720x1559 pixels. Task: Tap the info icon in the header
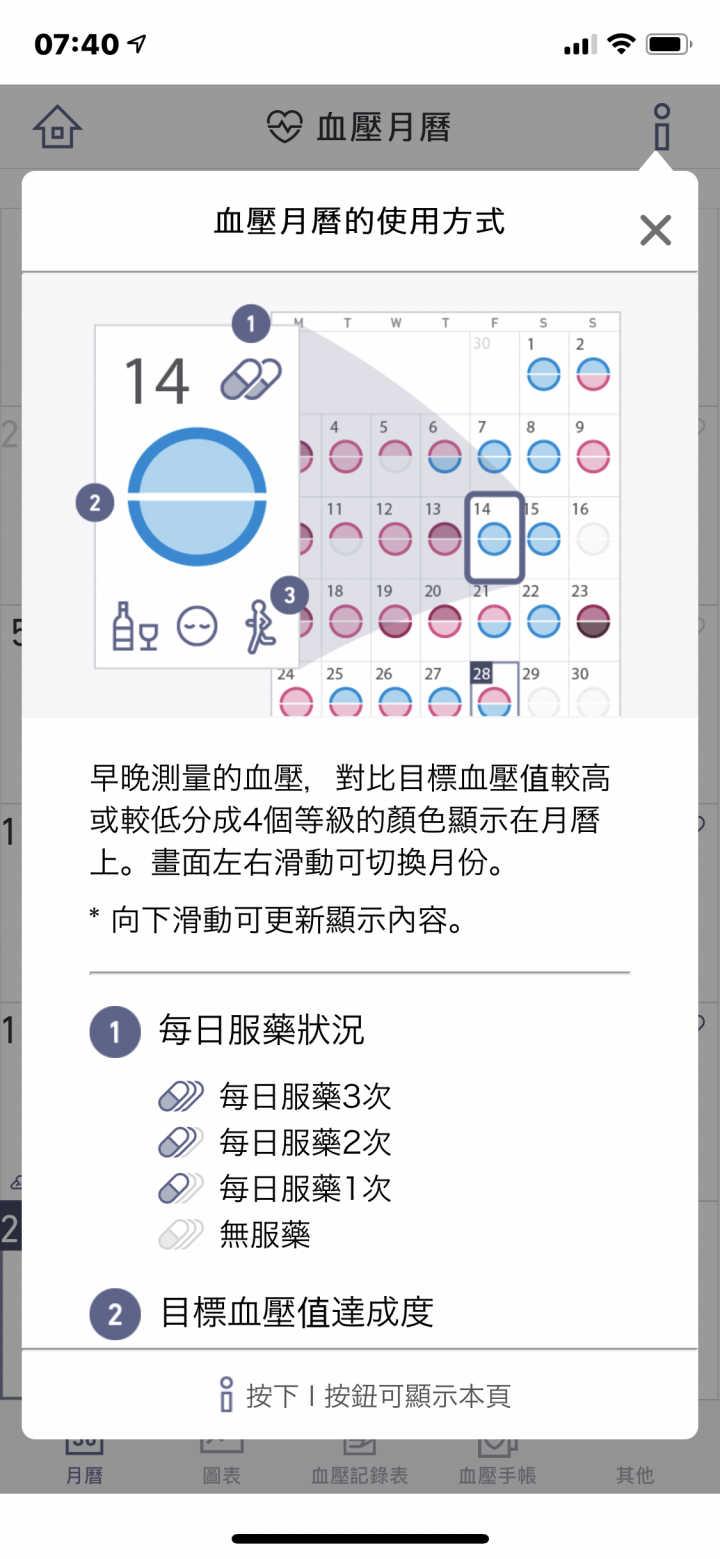[660, 127]
